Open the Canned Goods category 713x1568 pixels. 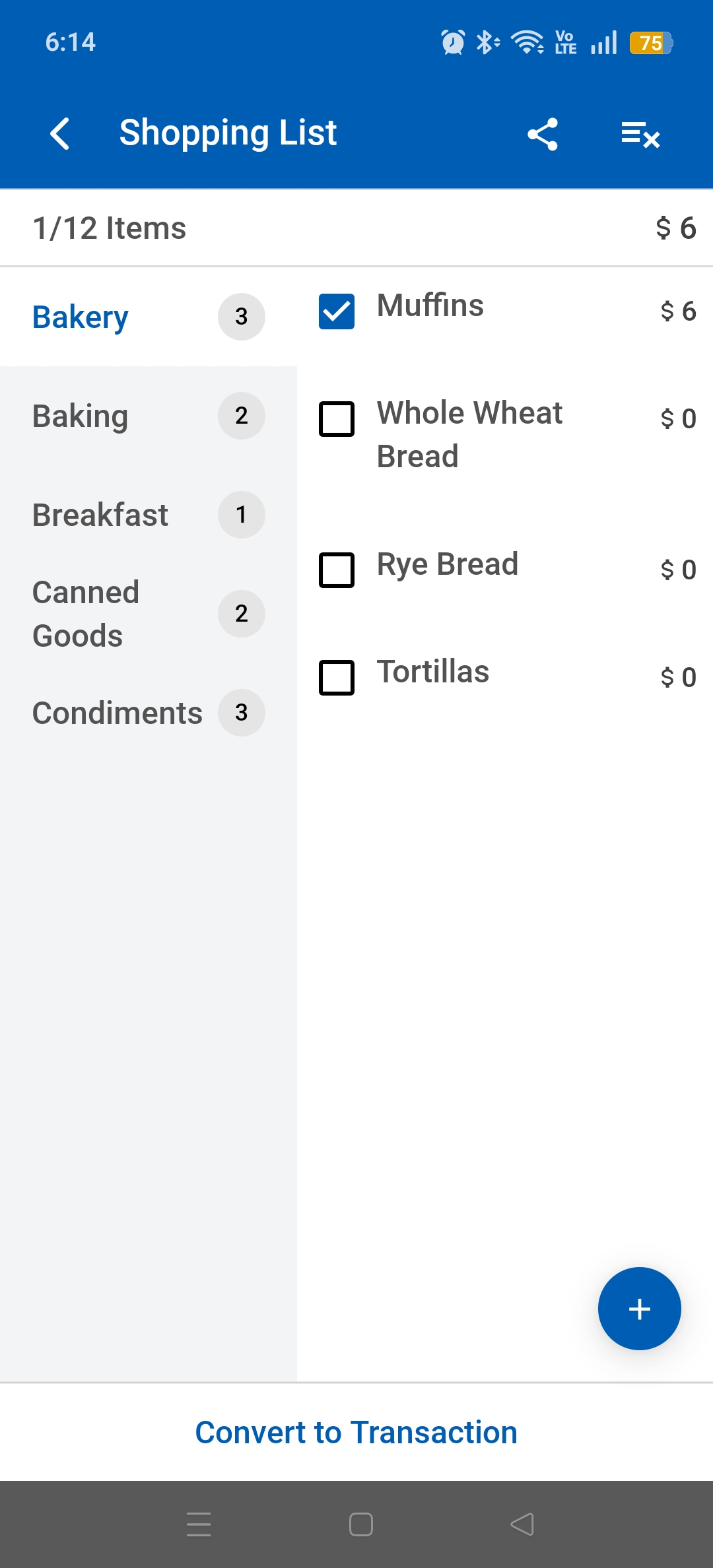click(86, 614)
